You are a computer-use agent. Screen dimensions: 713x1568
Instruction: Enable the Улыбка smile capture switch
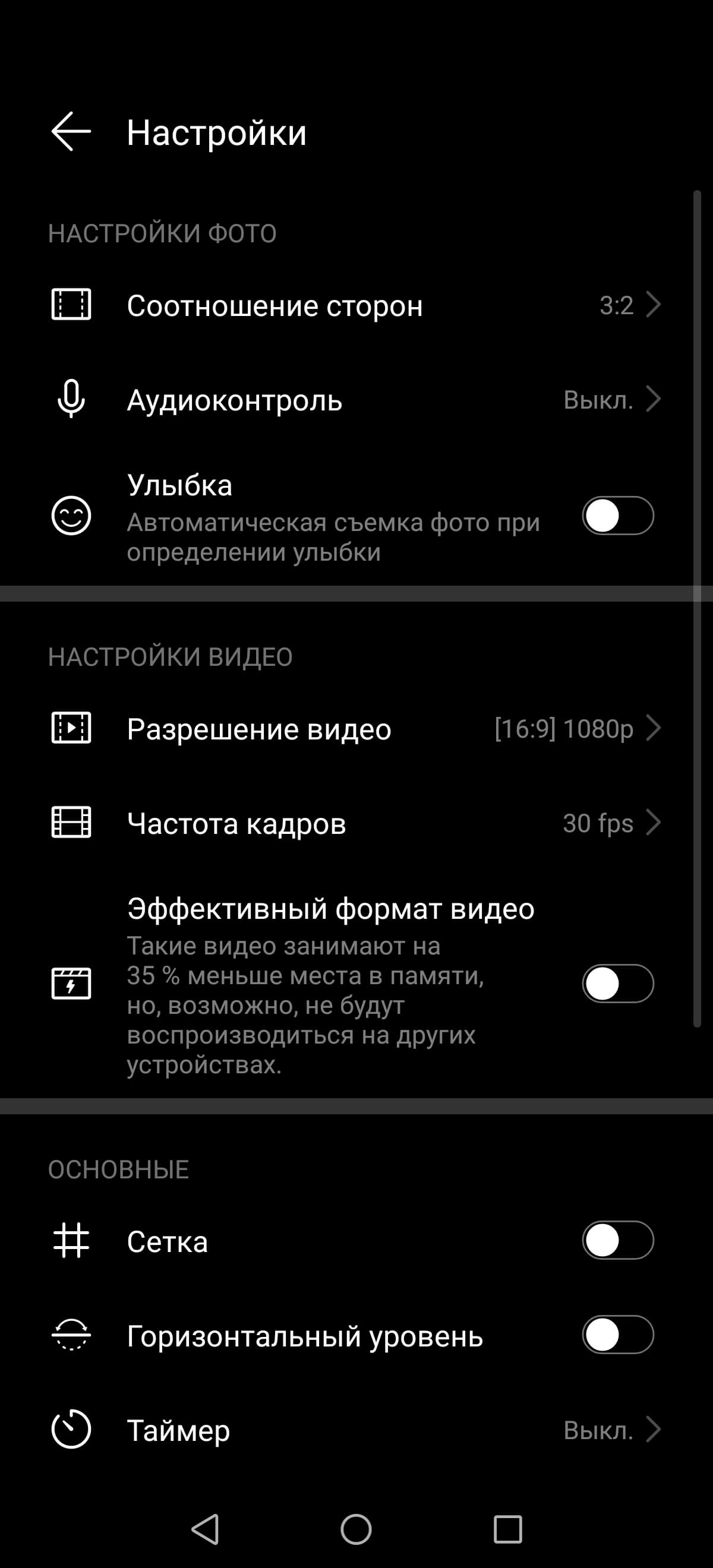pos(617,516)
